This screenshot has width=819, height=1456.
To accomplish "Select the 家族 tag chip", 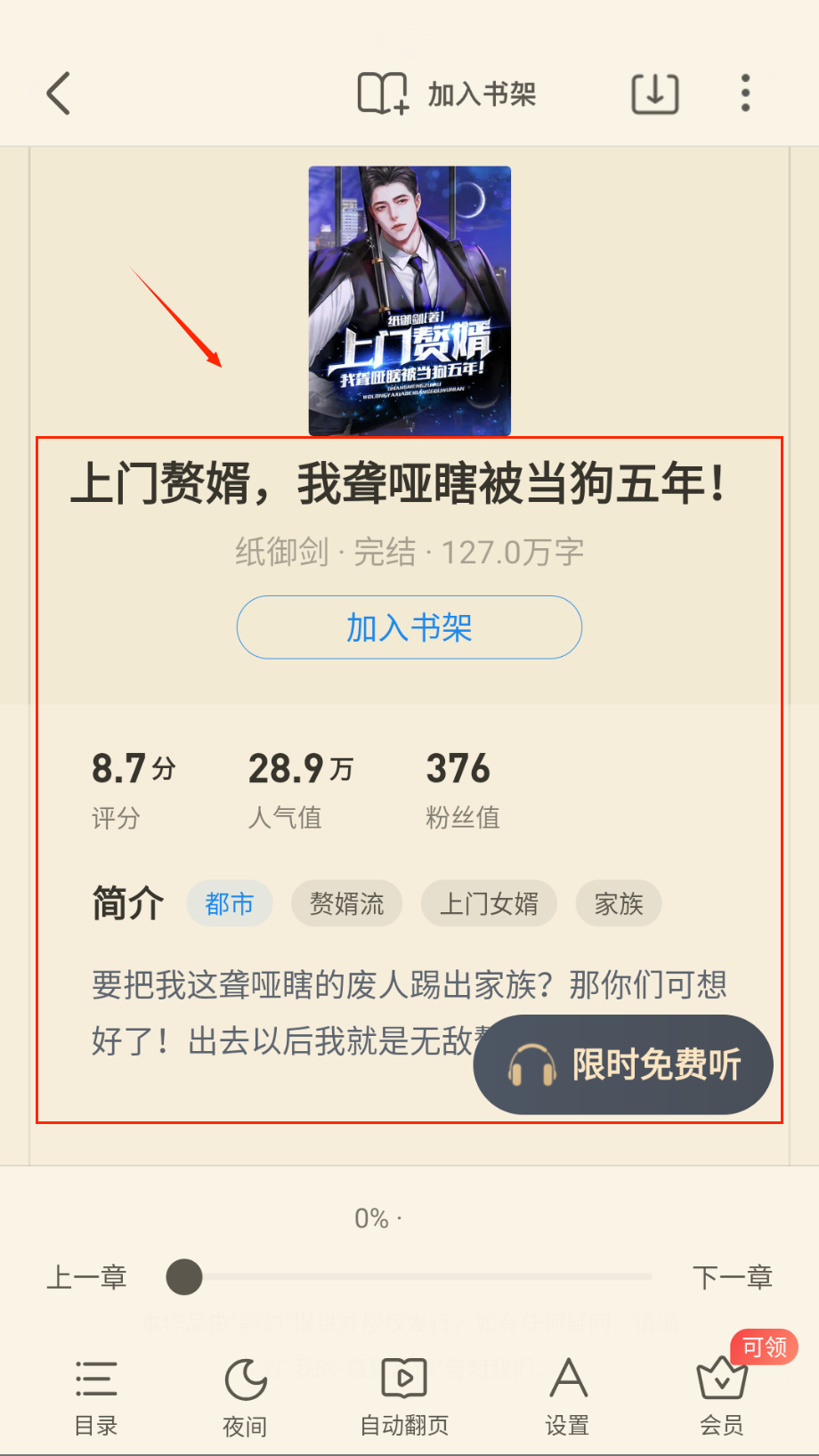I will [618, 904].
